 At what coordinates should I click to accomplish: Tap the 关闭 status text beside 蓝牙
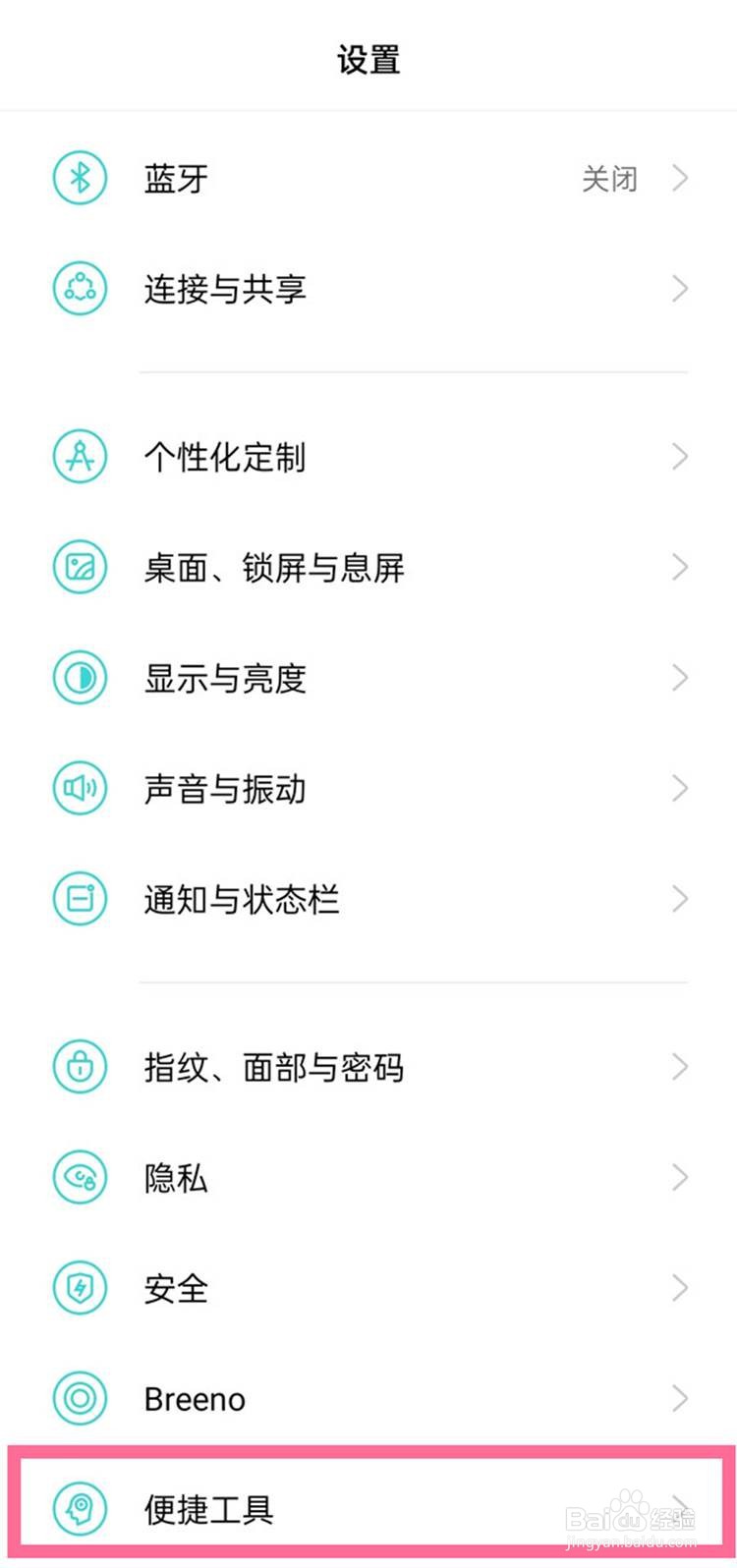610,178
